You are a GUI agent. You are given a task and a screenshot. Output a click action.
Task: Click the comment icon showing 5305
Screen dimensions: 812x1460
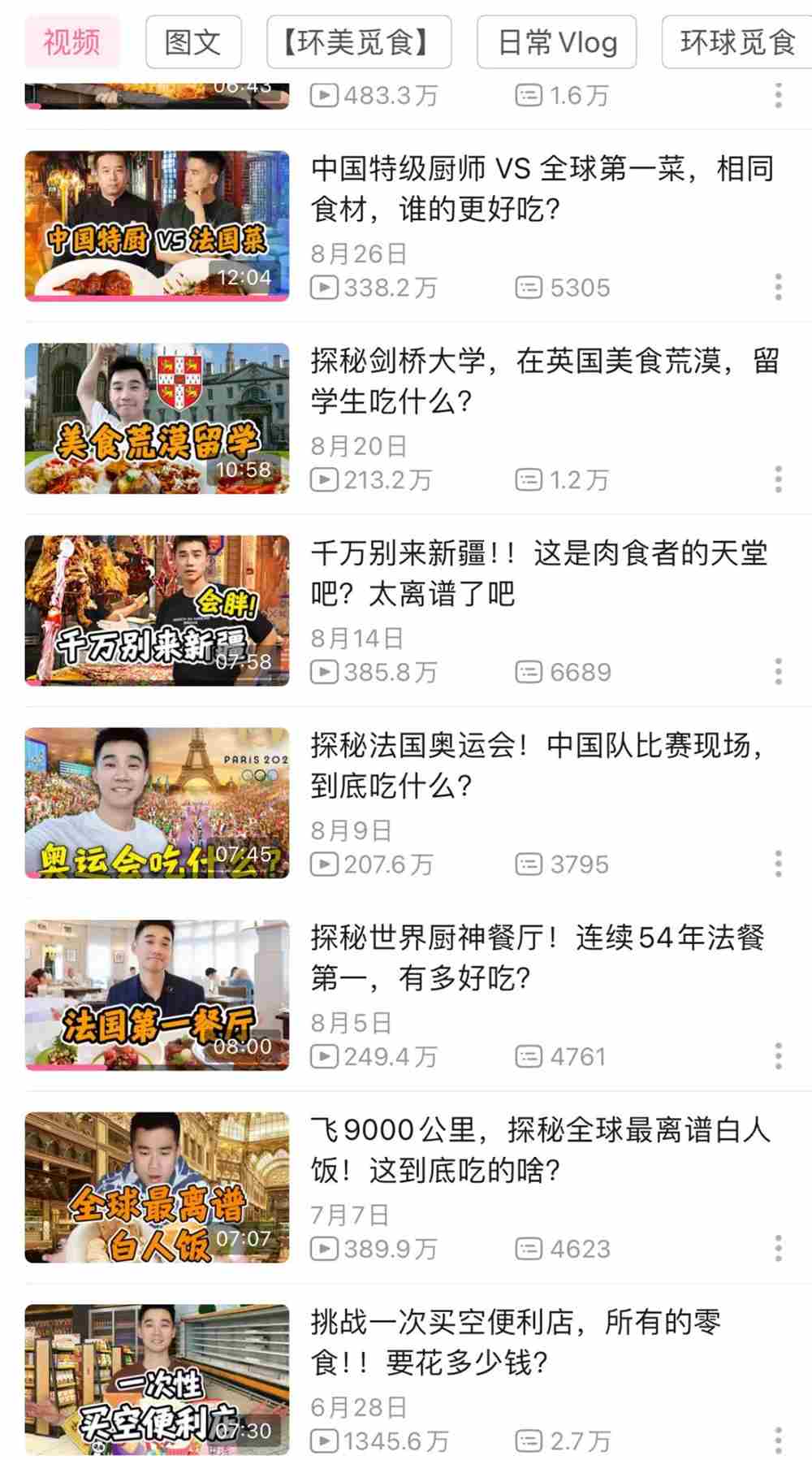pyautogui.click(x=530, y=287)
